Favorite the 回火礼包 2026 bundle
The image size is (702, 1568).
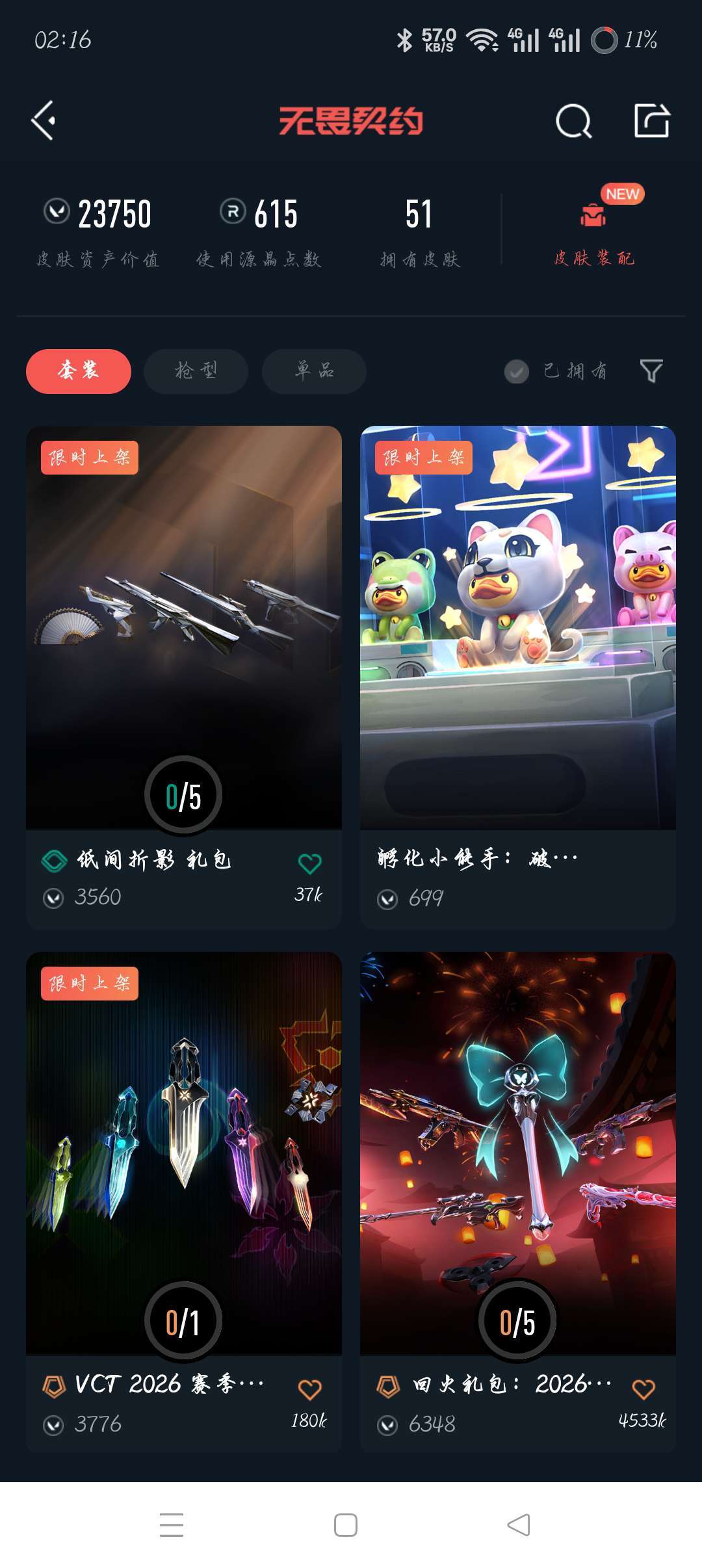[x=643, y=1390]
